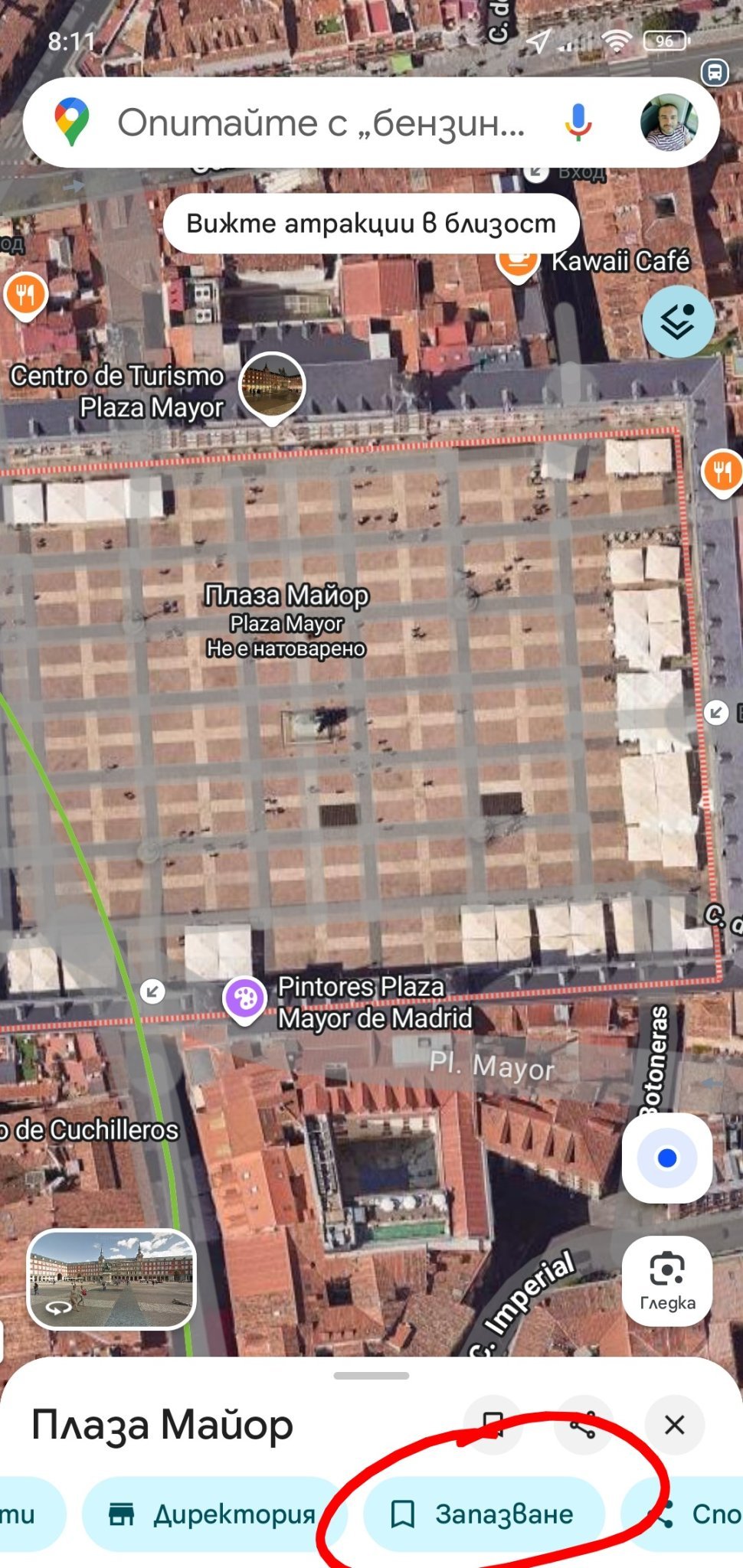743x1568 pixels.
Task: Tap the bookmark icon beside the Плаза Майор title
Action: click(493, 1425)
